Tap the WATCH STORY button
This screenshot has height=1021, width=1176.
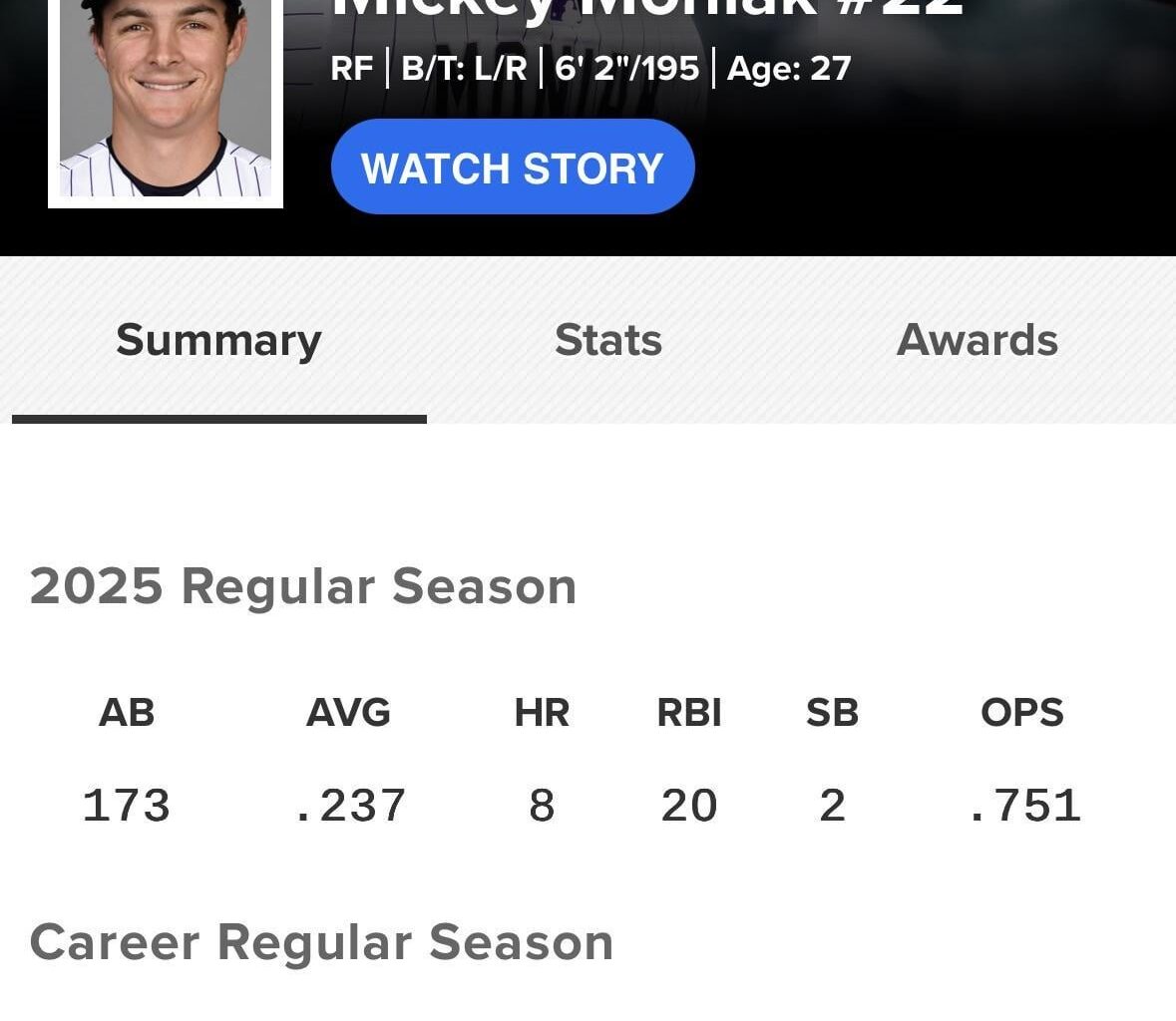pyautogui.click(x=512, y=168)
